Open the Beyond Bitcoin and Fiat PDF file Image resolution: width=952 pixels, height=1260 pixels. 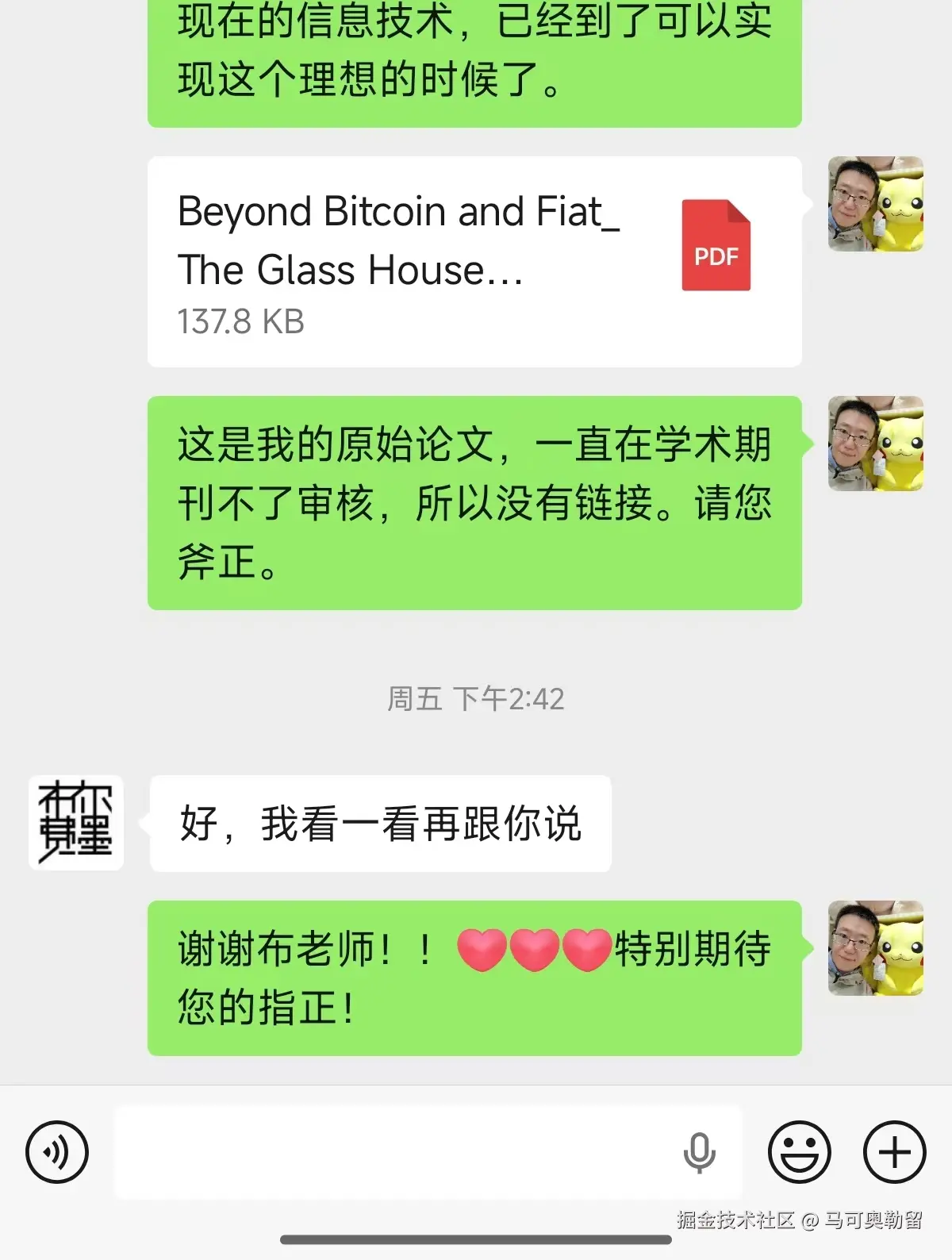pyautogui.click(x=474, y=262)
